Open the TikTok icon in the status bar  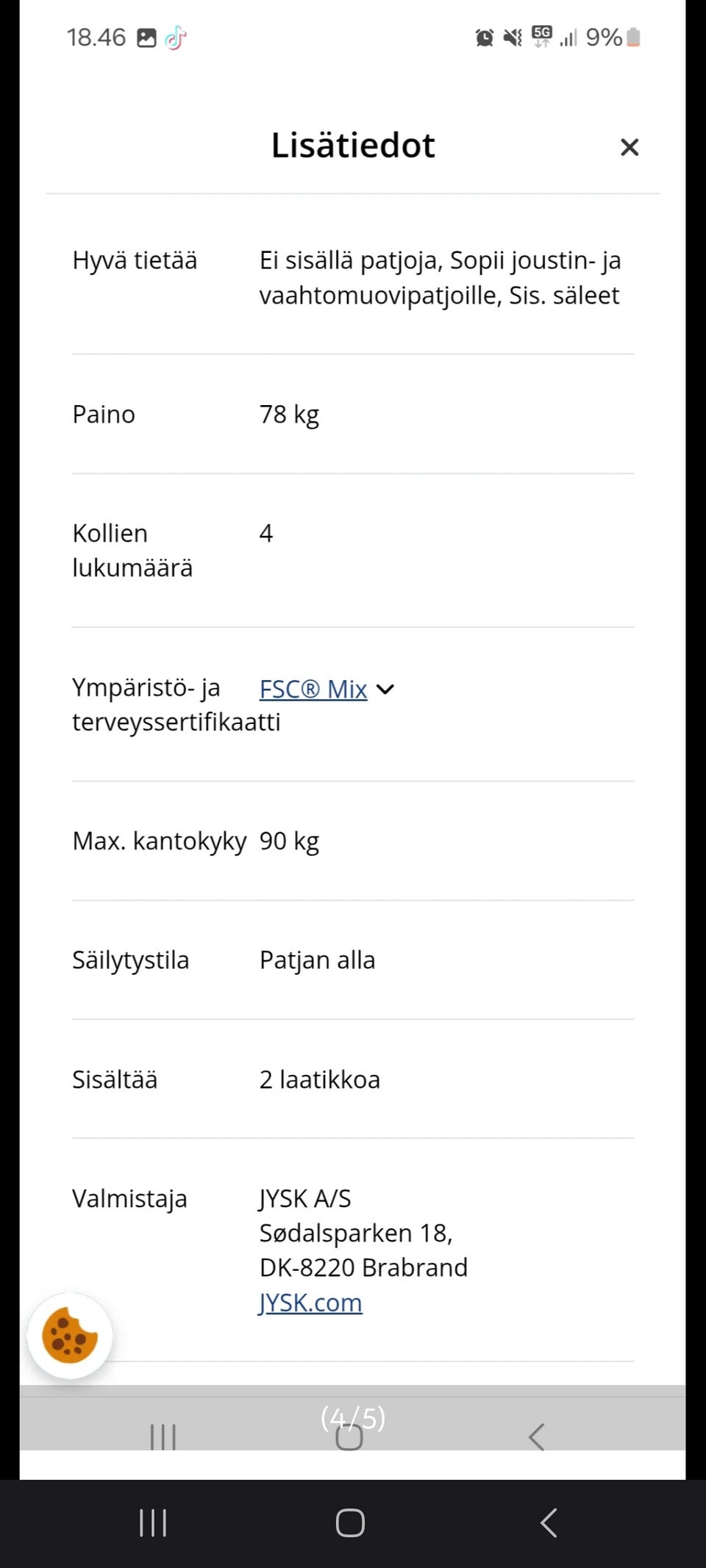174,36
